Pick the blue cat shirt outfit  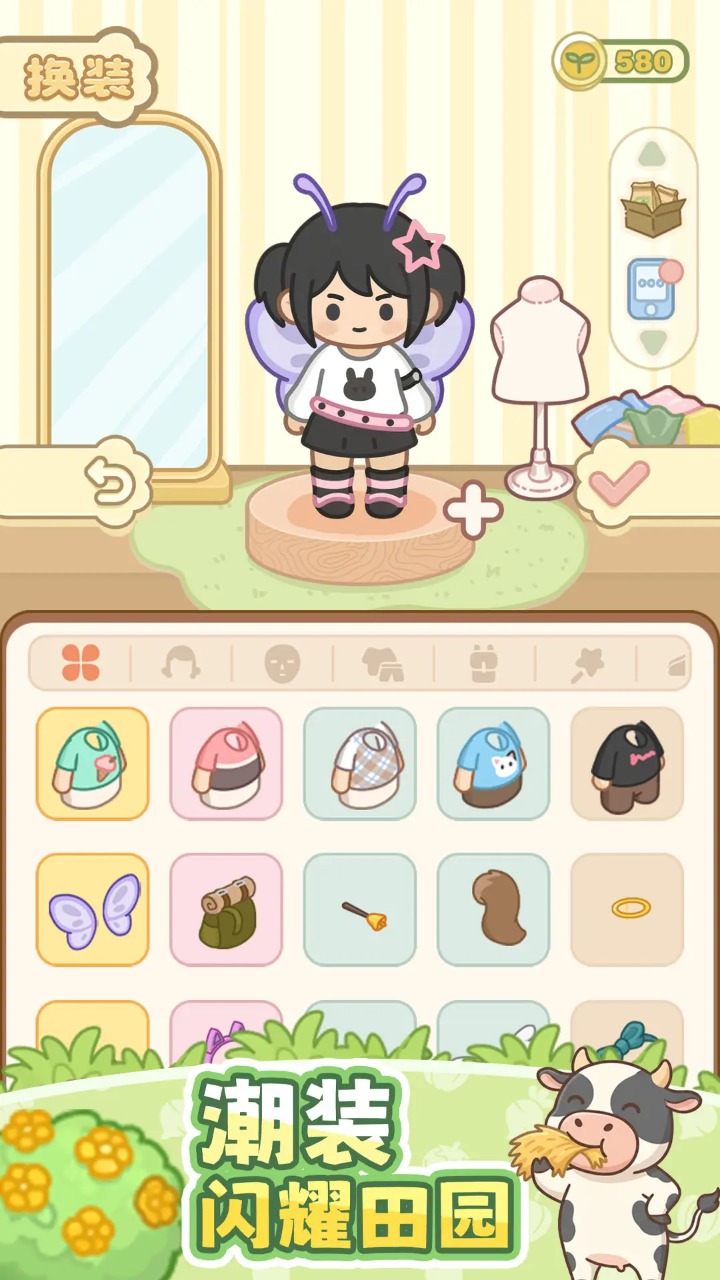coord(493,764)
